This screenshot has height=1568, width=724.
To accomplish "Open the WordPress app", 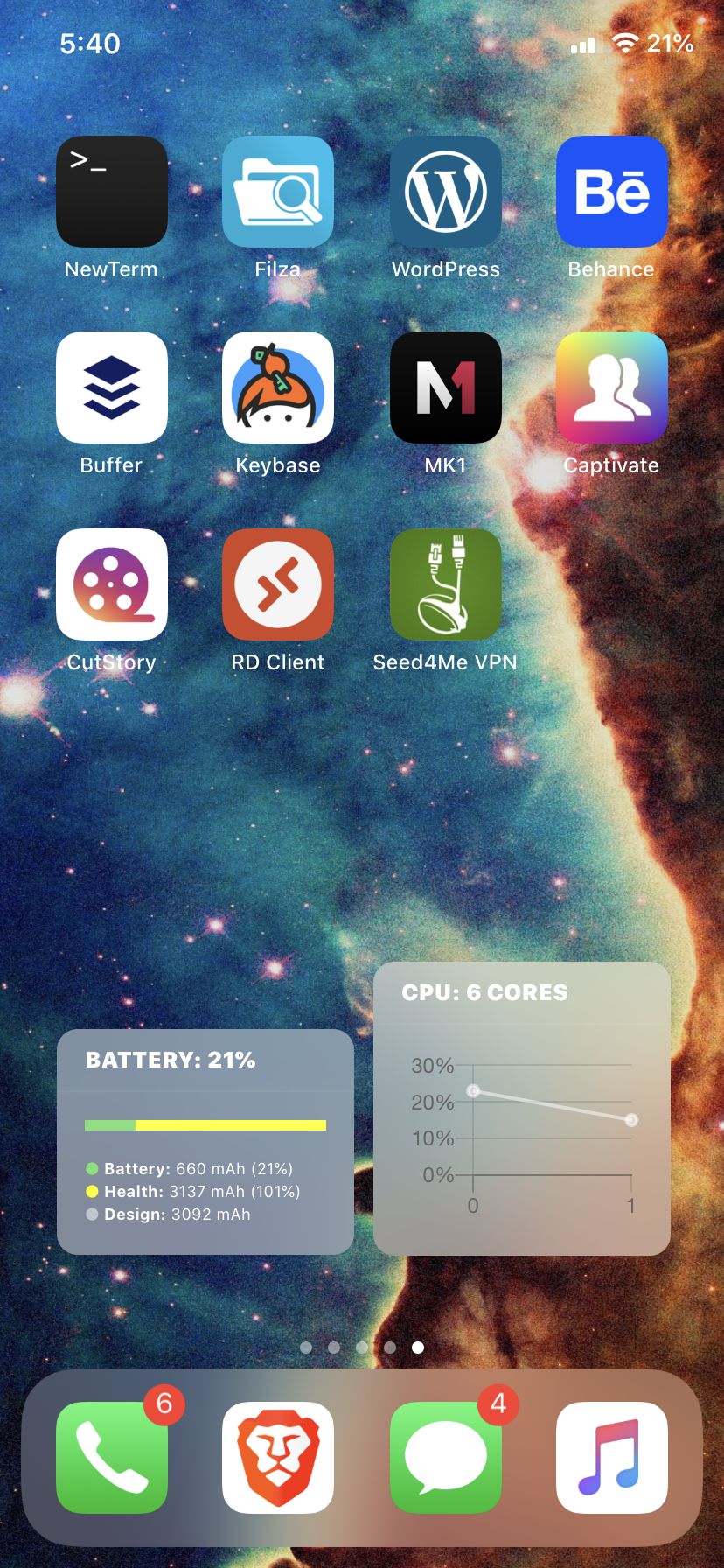I will [x=445, y=192].
